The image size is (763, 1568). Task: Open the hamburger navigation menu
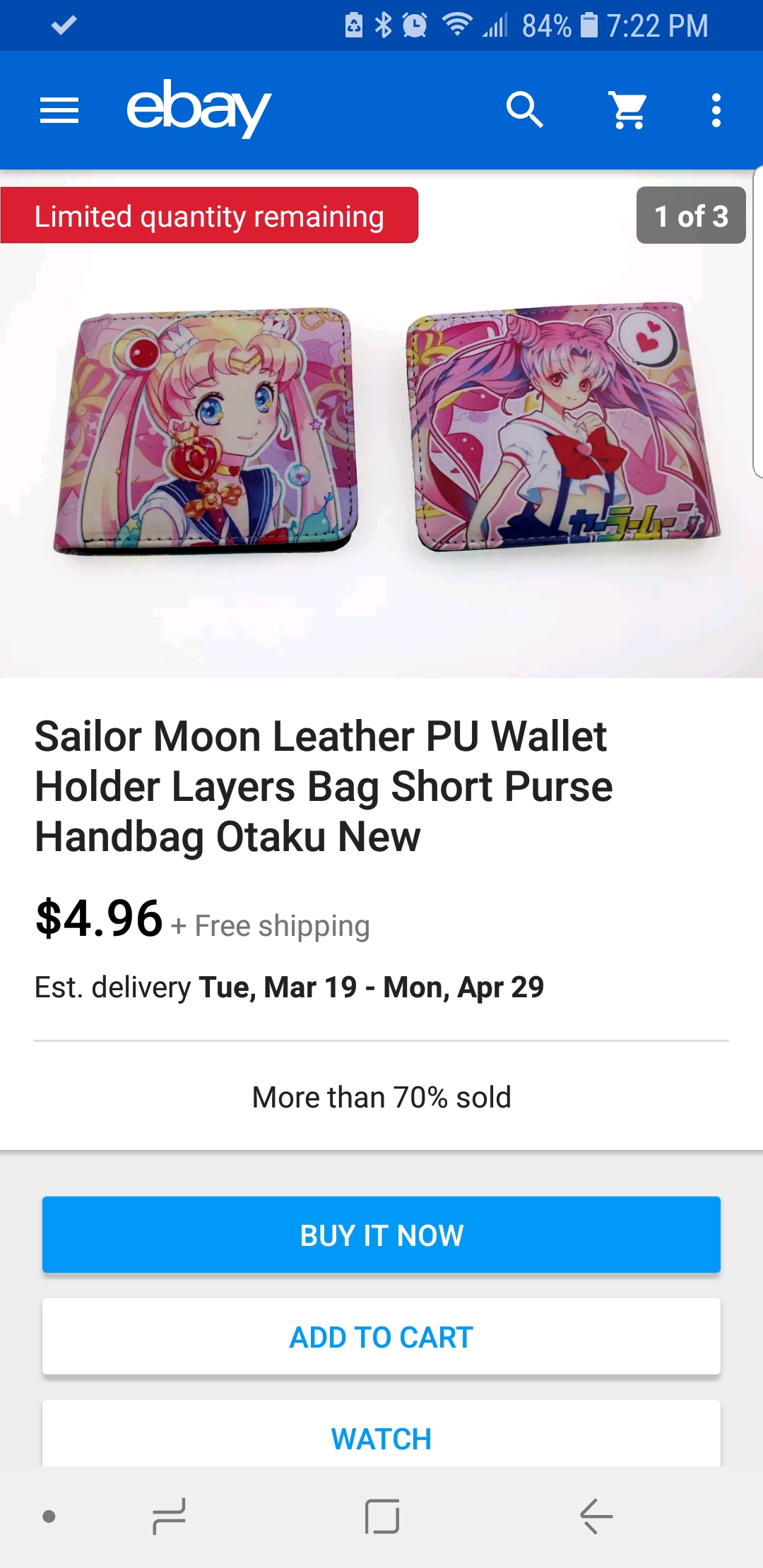pos(59,111)
